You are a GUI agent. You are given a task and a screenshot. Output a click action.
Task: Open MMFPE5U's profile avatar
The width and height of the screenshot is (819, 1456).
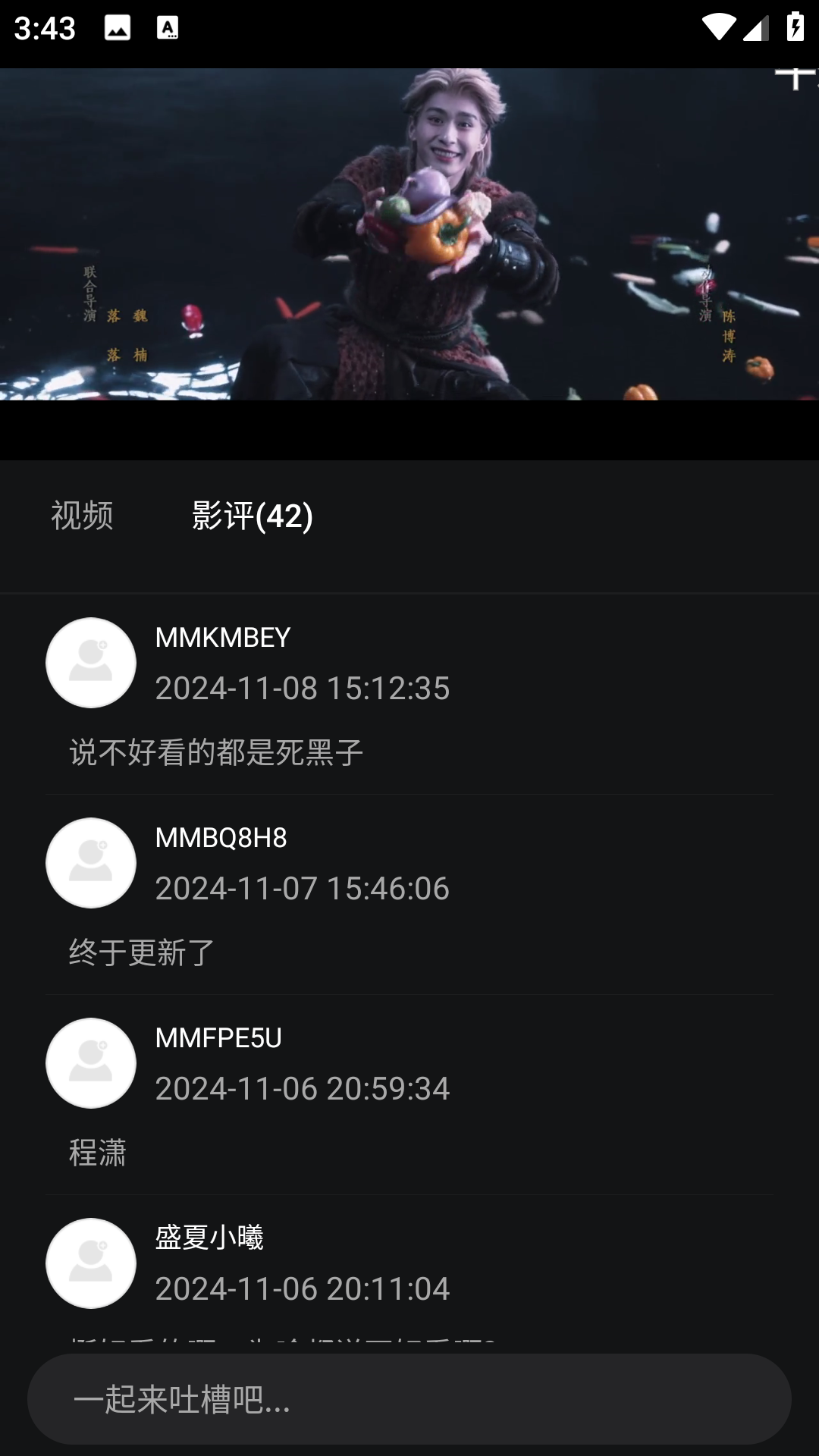point(91,1063)
